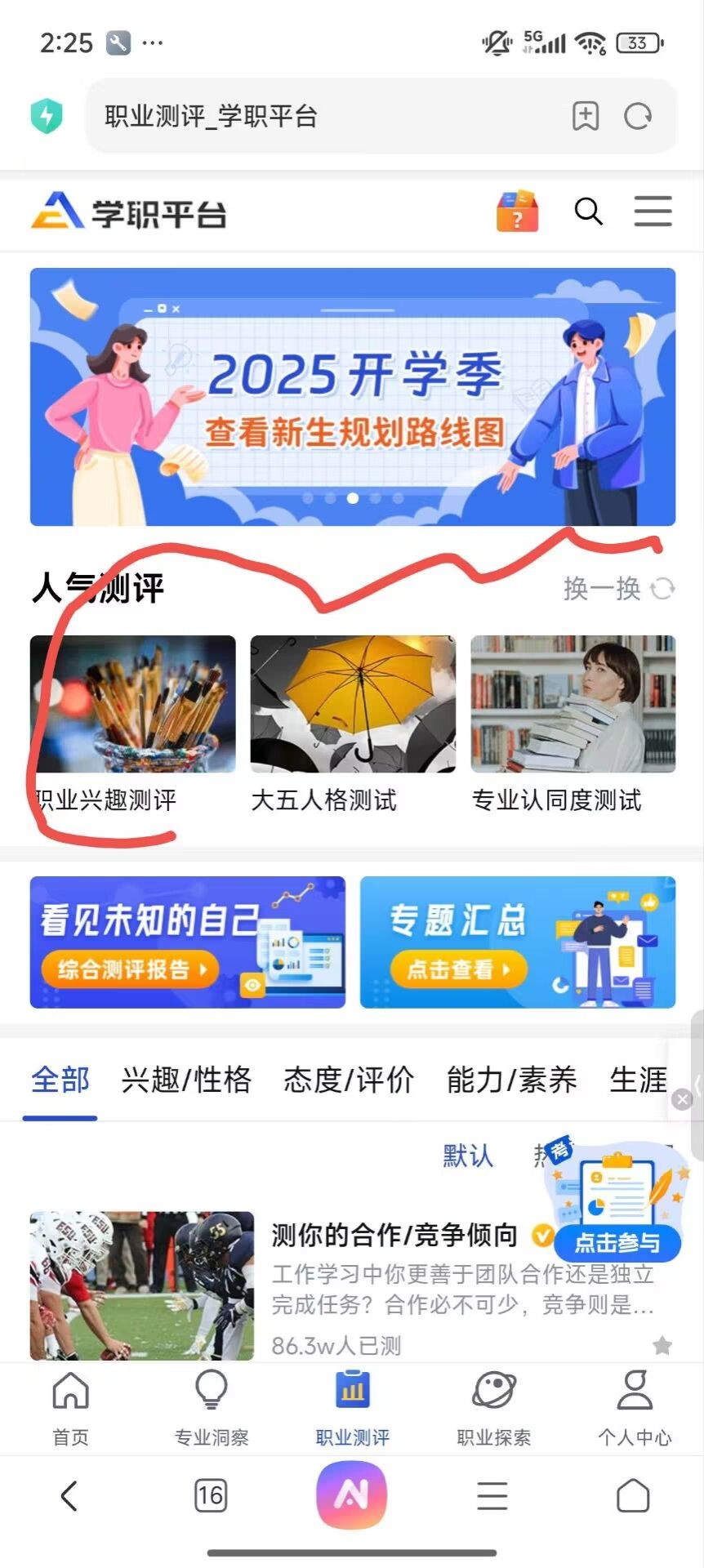Open the hamburger menu in the header
704x1568 pixels.
coord(653,212)
